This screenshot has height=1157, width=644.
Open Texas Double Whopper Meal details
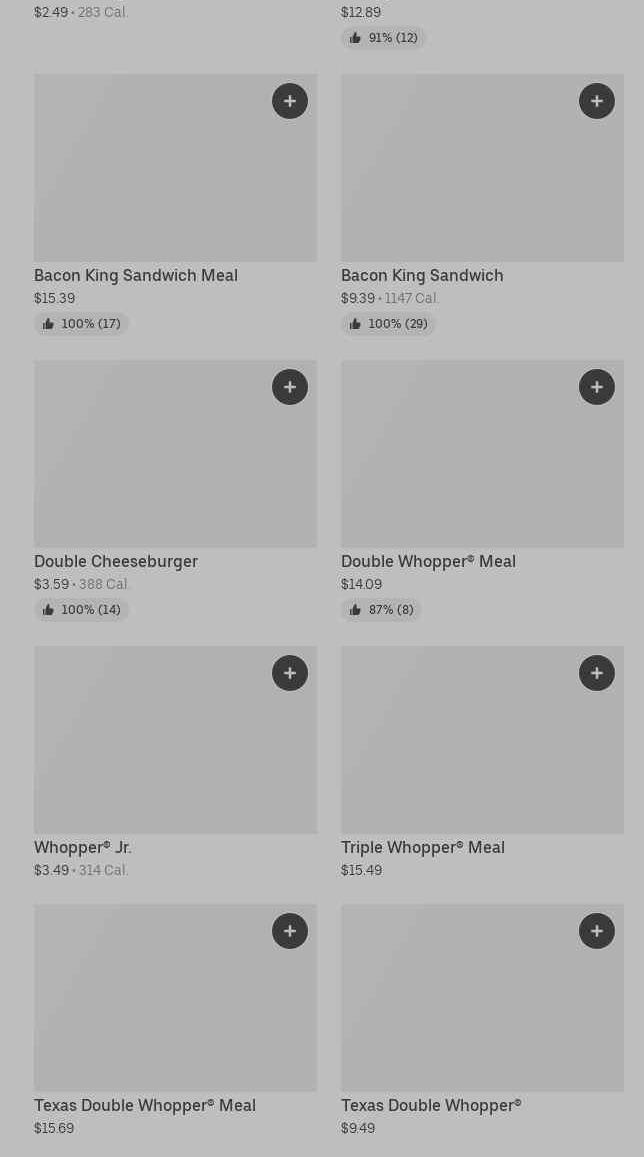(x=176, y=1020)
